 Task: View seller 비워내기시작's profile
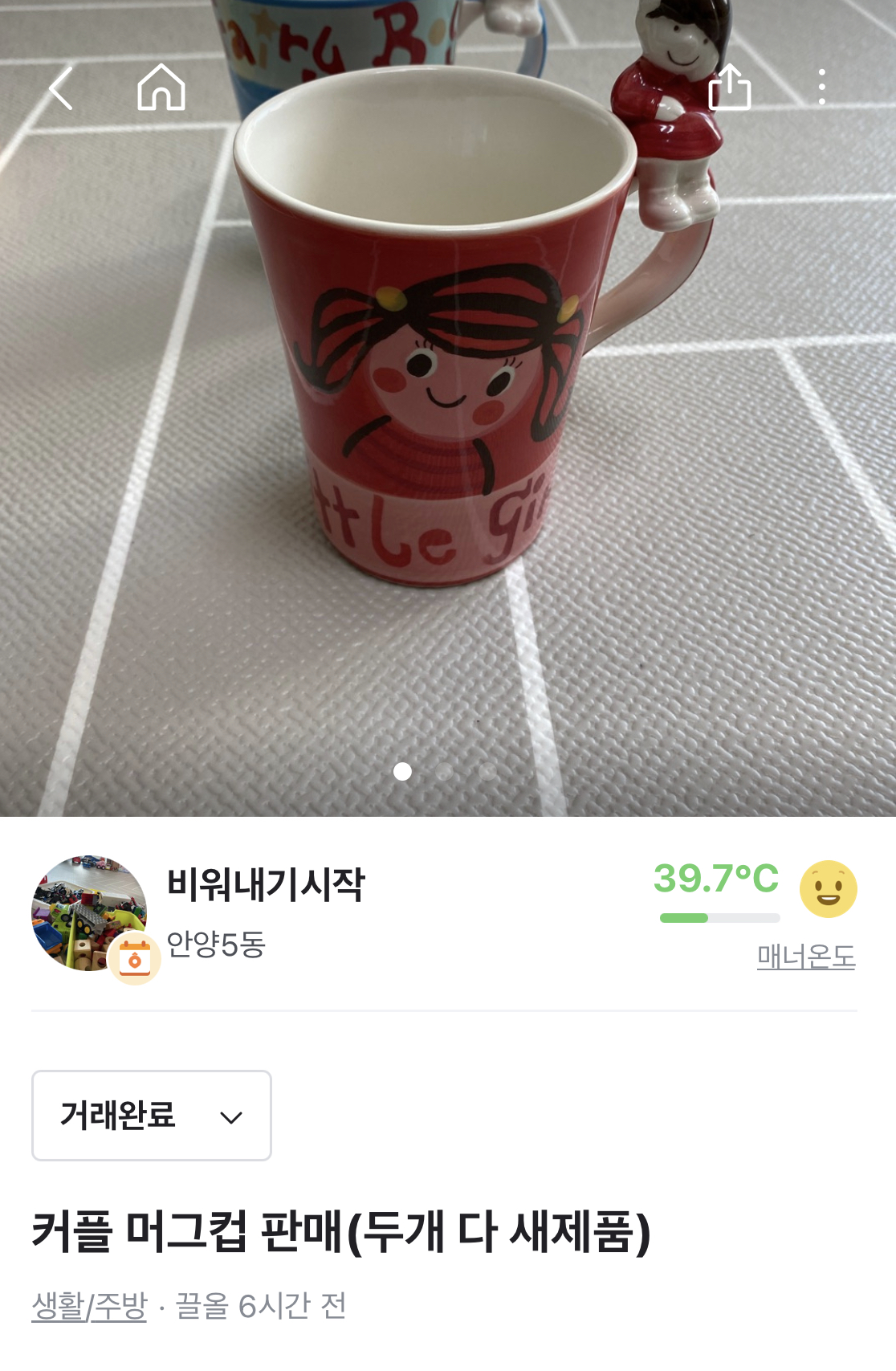click(265, 885)
